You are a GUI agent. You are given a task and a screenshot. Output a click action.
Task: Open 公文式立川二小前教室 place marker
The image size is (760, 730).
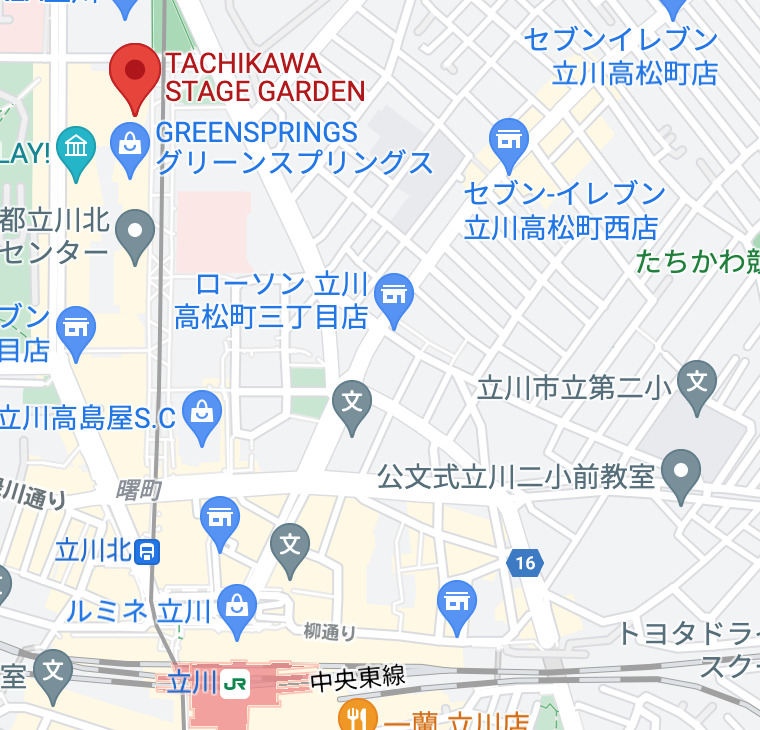(x=683, y=474)
